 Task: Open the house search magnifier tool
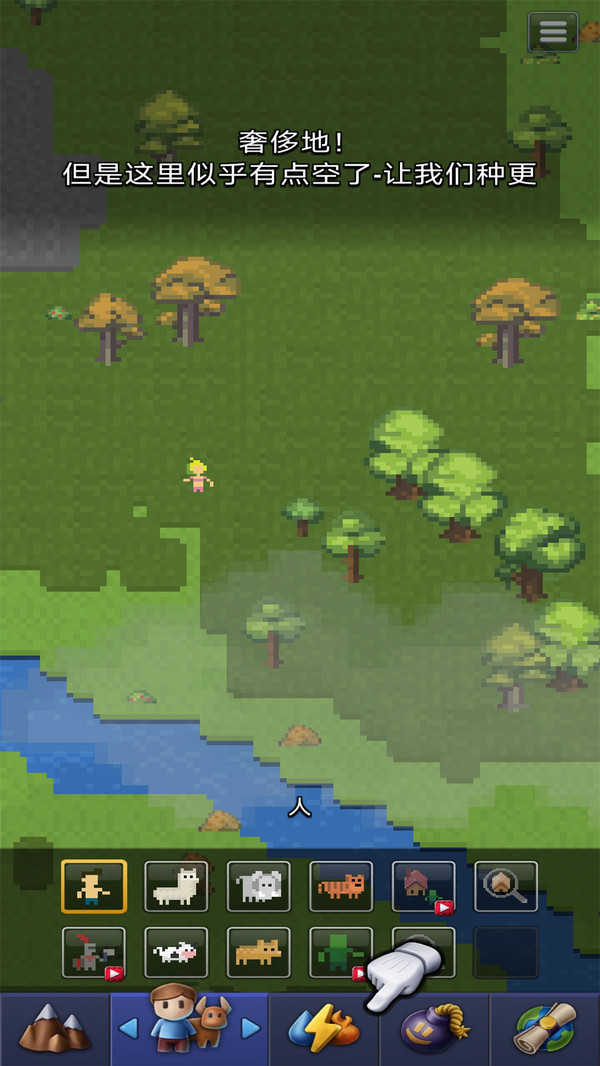tap(505, 886)
